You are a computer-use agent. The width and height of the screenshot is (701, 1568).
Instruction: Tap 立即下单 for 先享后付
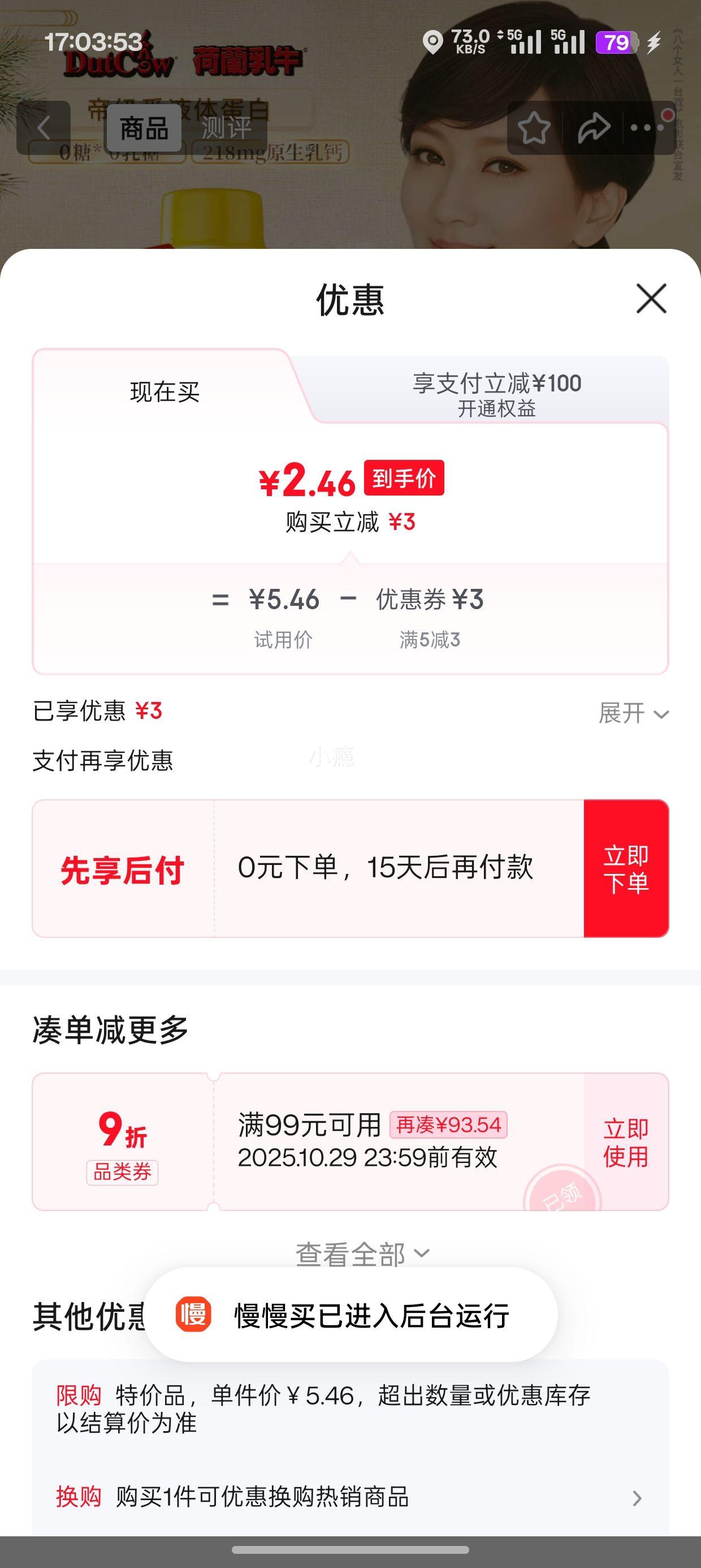[626, 869]
